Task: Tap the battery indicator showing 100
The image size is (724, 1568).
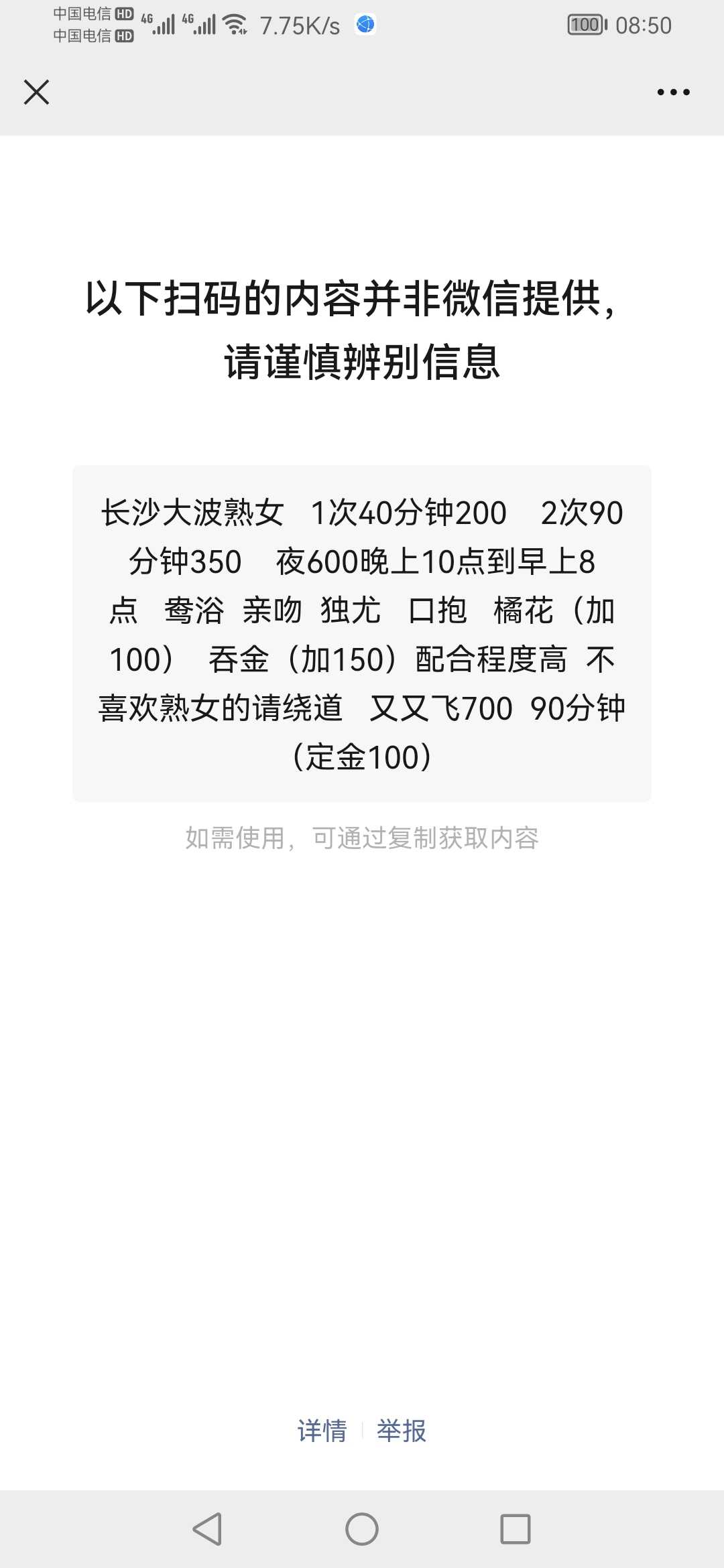Action: coord(587,23)
